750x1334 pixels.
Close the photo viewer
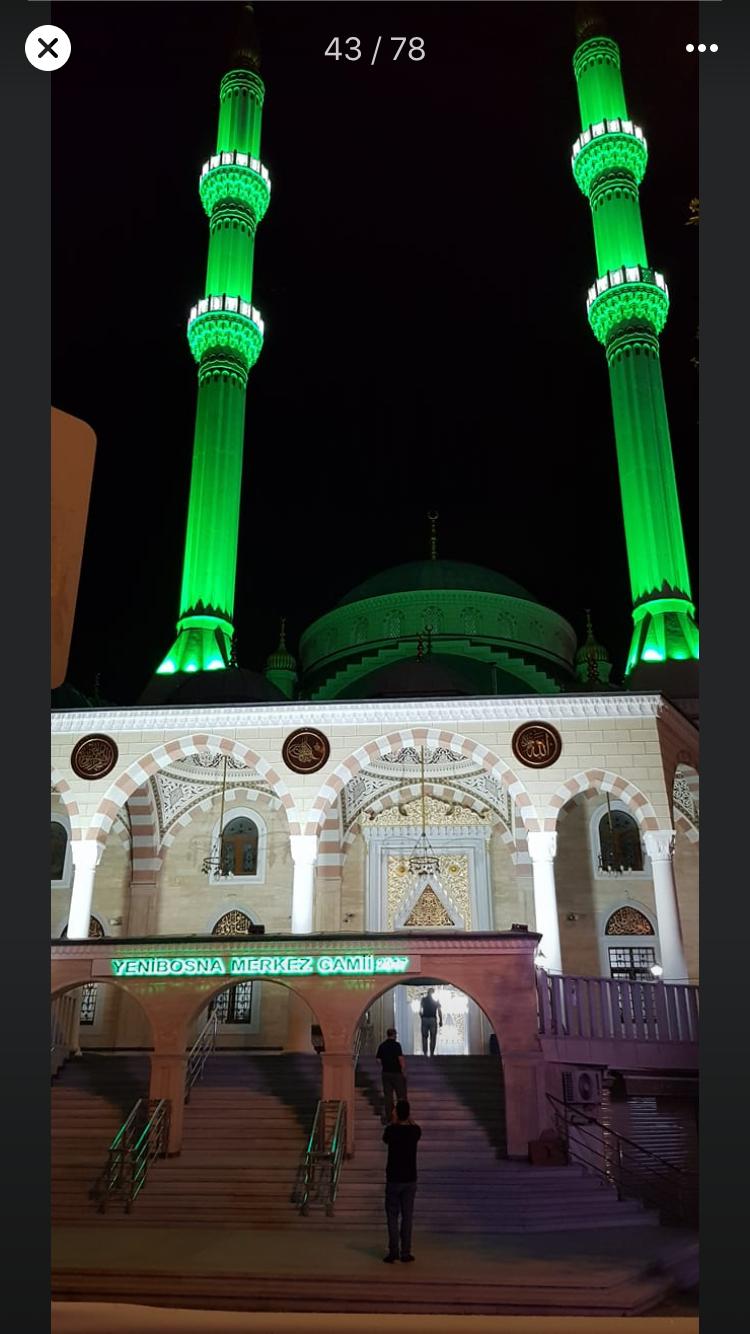click(48, 48)
